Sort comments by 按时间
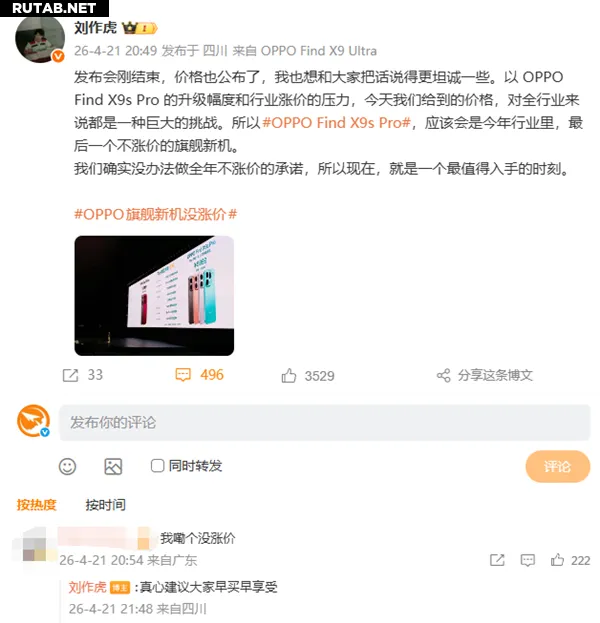600x623 pixels. [105, 505]
